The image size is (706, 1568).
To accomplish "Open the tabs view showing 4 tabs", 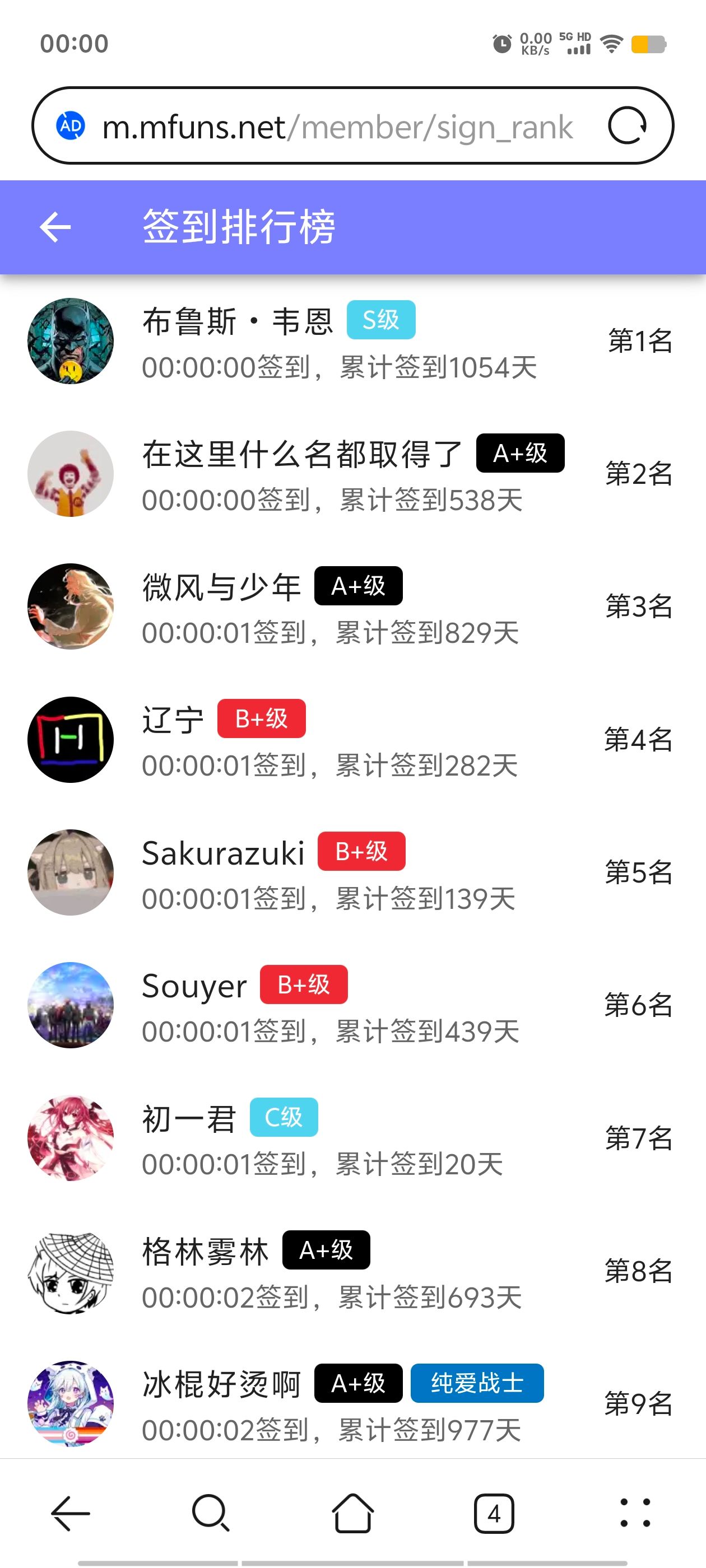I will click(494, 1511).
